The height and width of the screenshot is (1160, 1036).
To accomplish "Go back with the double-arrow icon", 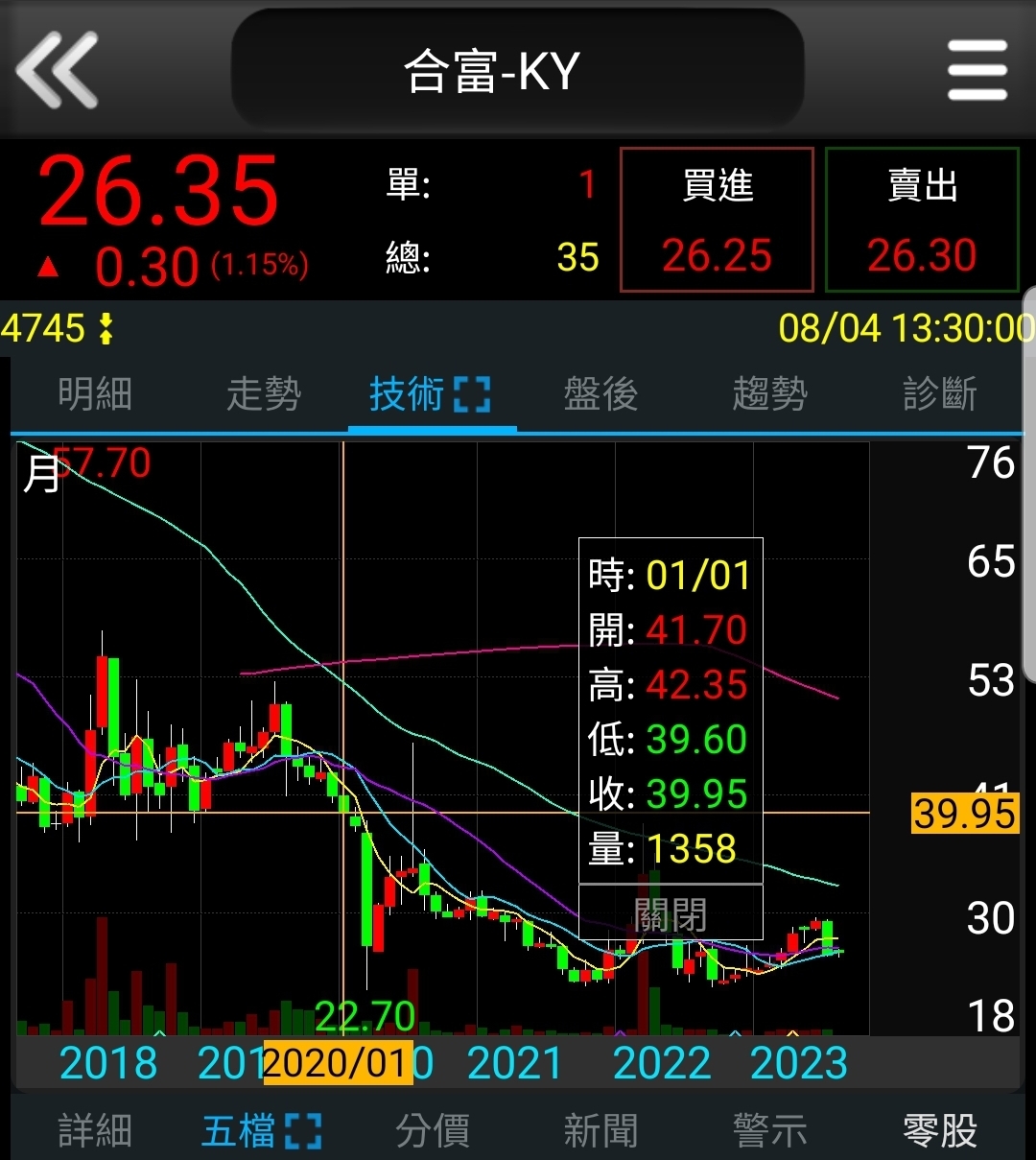I will tap(58, 69).
